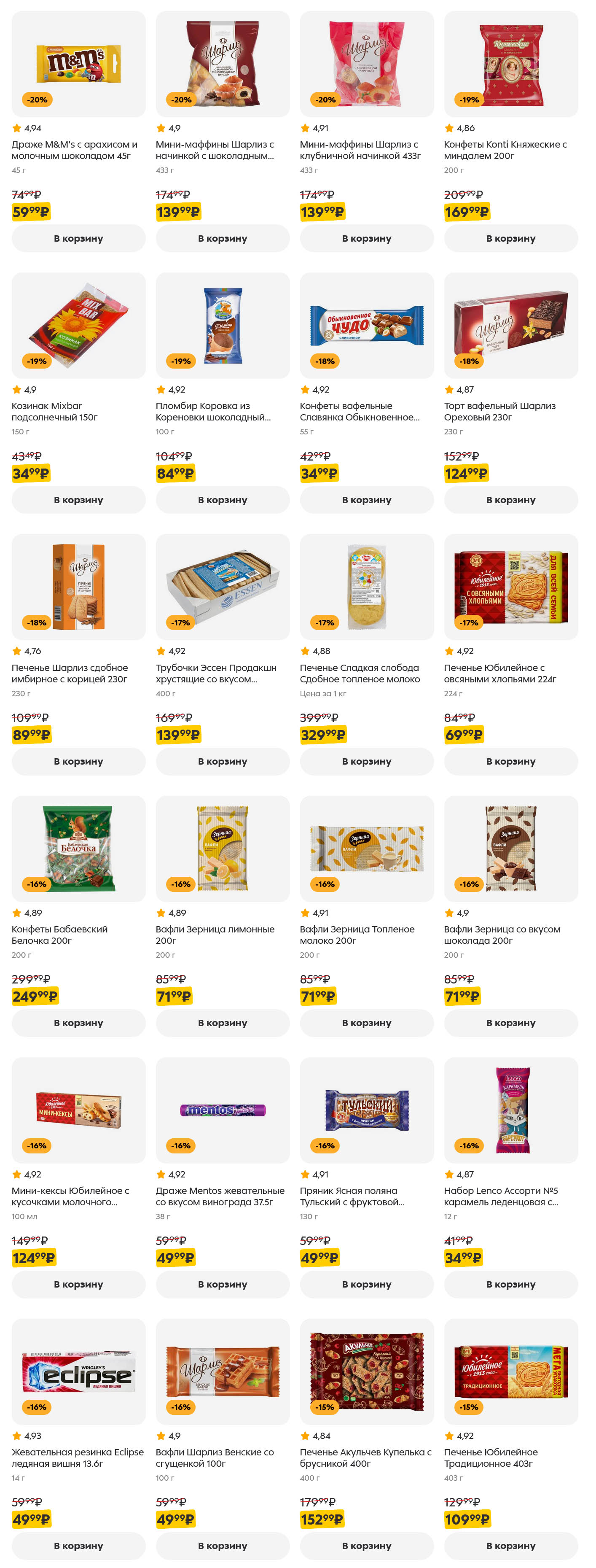Add Mentos grape dragee to cart
The width and height of the screenshot is (596, 1568).
pyautogui.click(x=222, y=1284)
